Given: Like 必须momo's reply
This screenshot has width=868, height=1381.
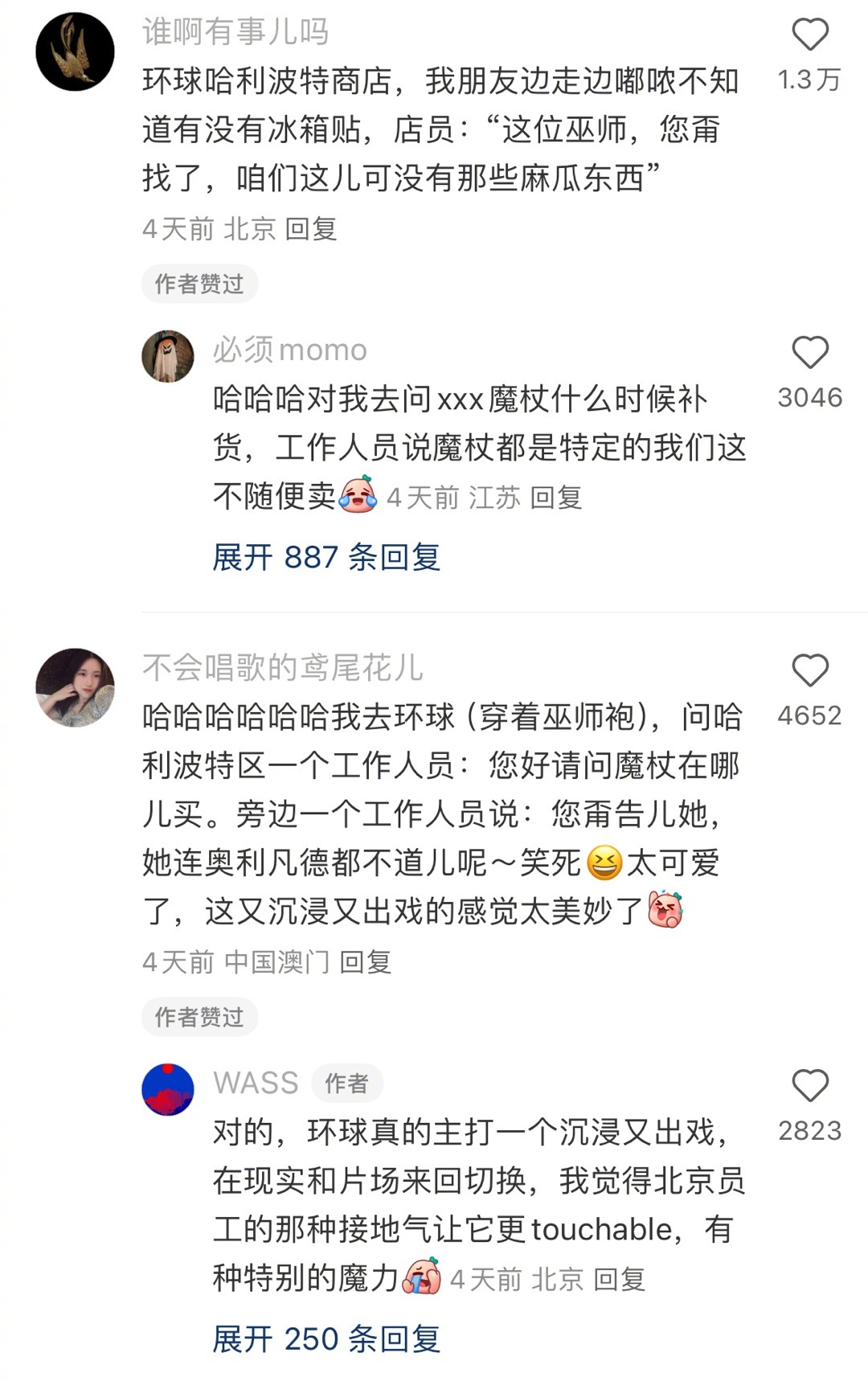Looking at the screenshot, I should (809, 353).
